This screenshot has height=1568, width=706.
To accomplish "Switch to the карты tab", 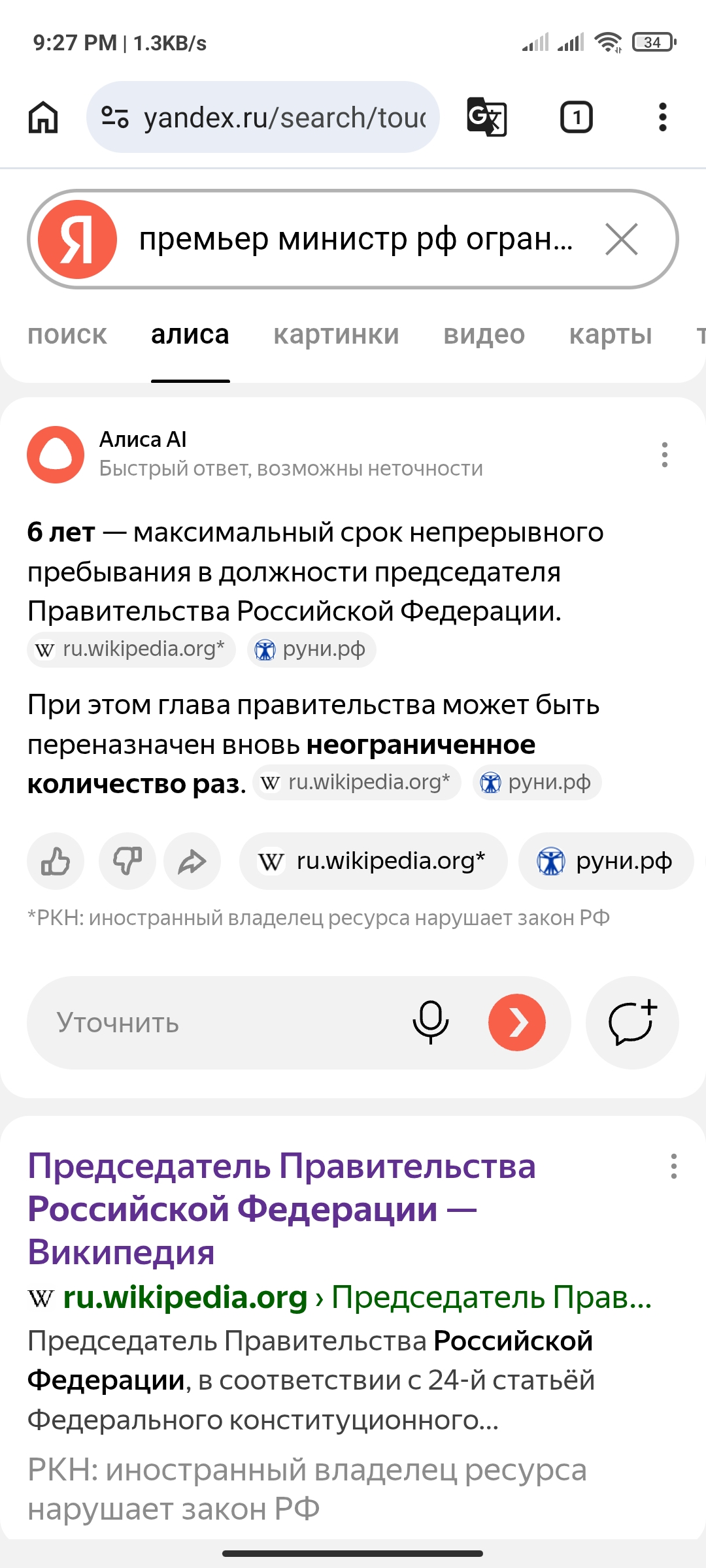I will [x=610, y=335].
